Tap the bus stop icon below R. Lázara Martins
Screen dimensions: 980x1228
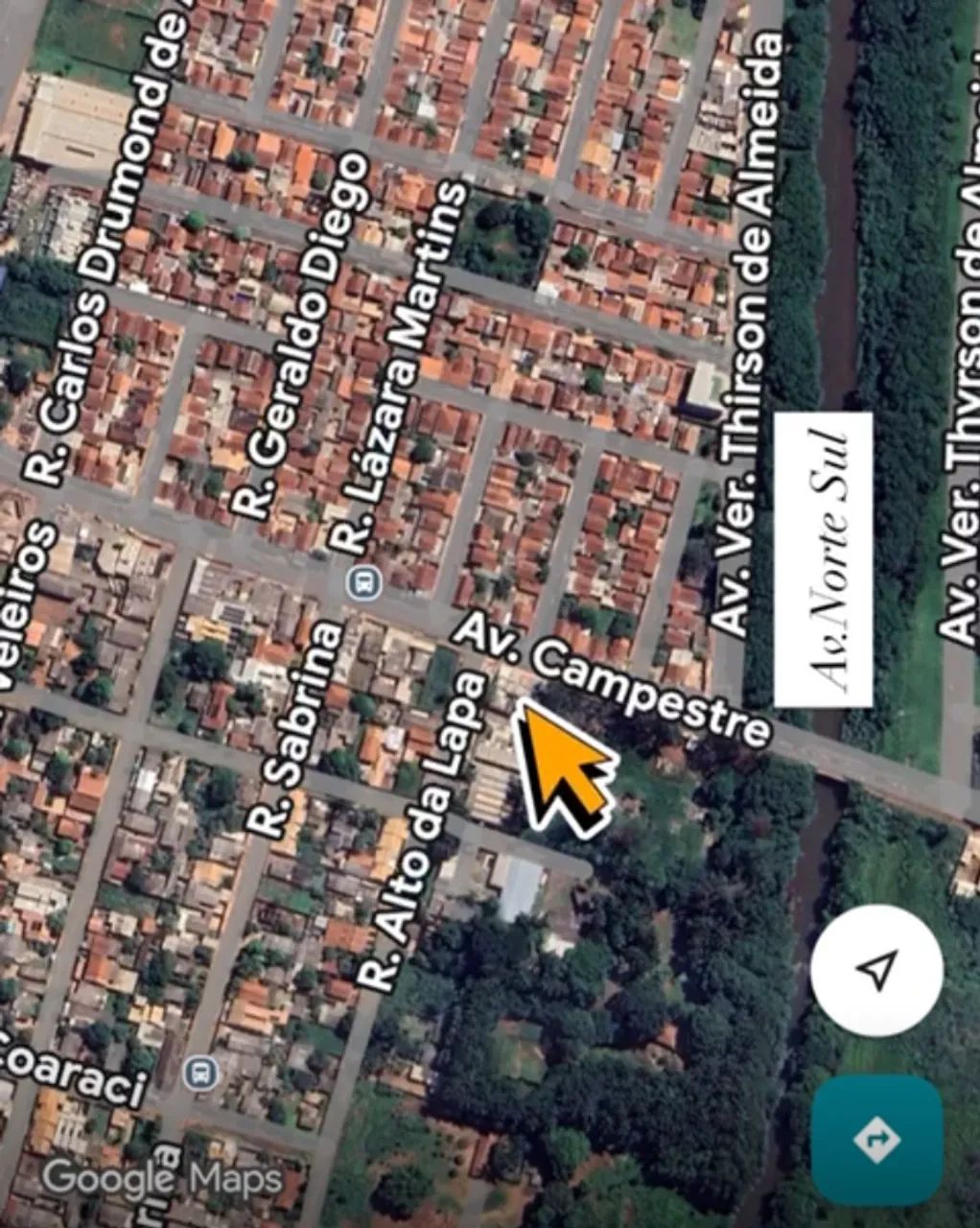[x=362, y=582]
